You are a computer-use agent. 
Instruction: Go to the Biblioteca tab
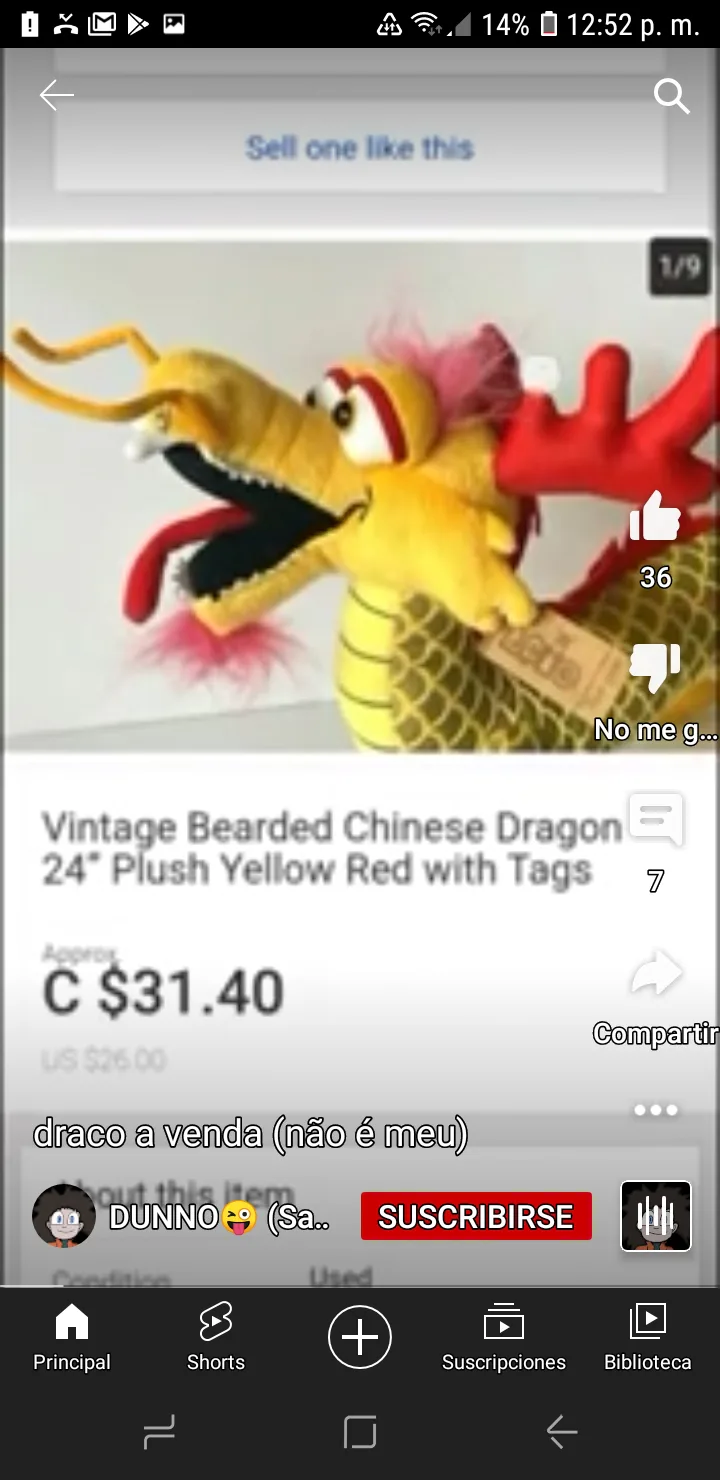coord(647,1338)
